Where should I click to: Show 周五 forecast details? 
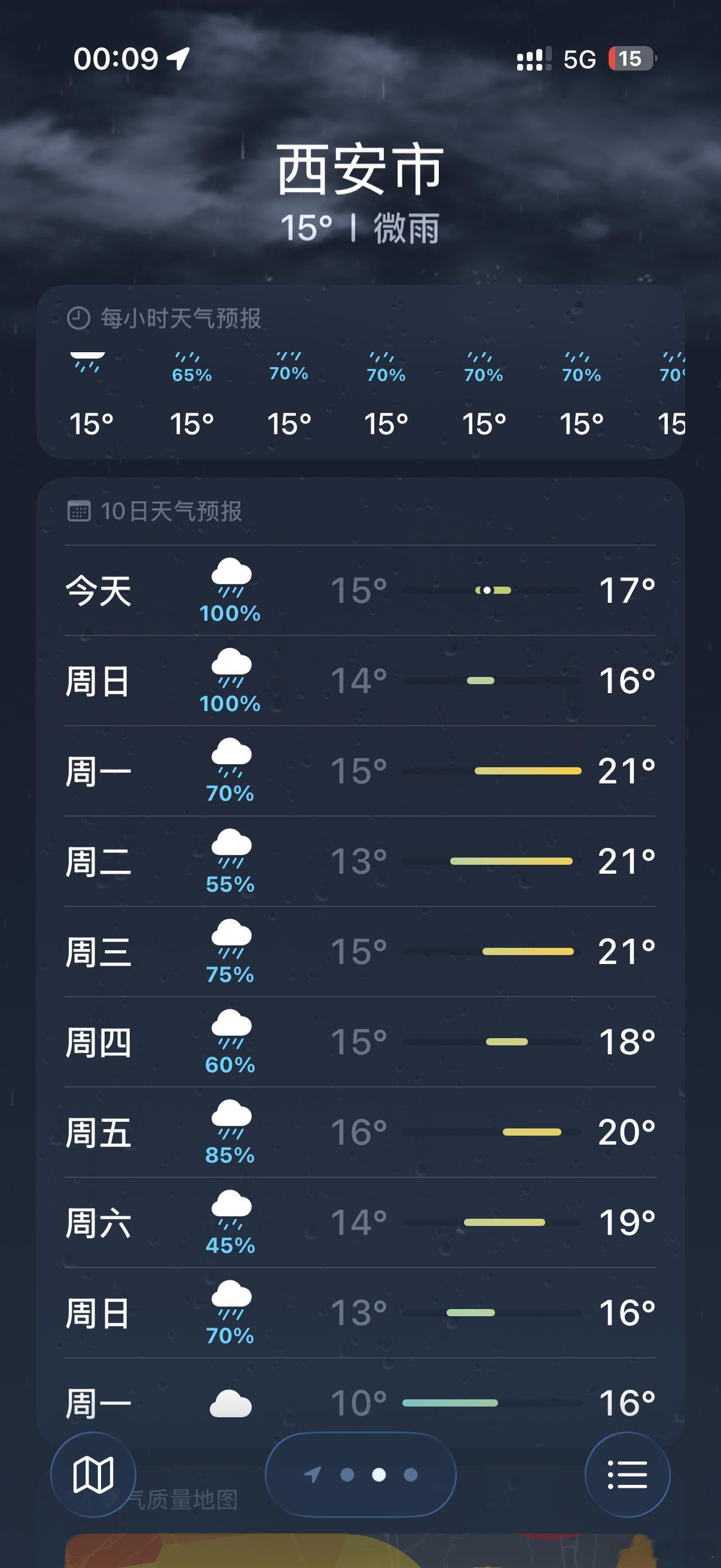point(360,1132)
